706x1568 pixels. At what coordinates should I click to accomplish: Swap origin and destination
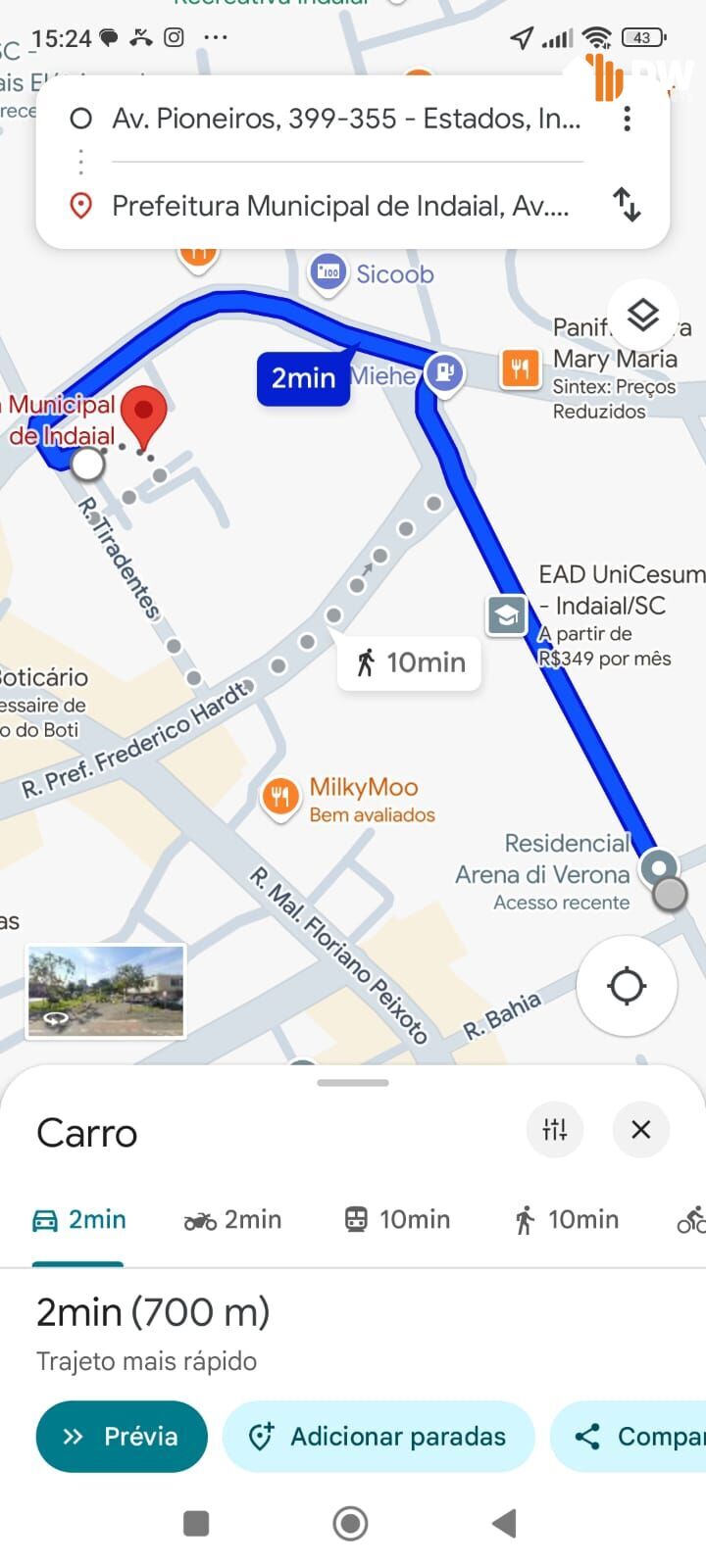(627, 205)
